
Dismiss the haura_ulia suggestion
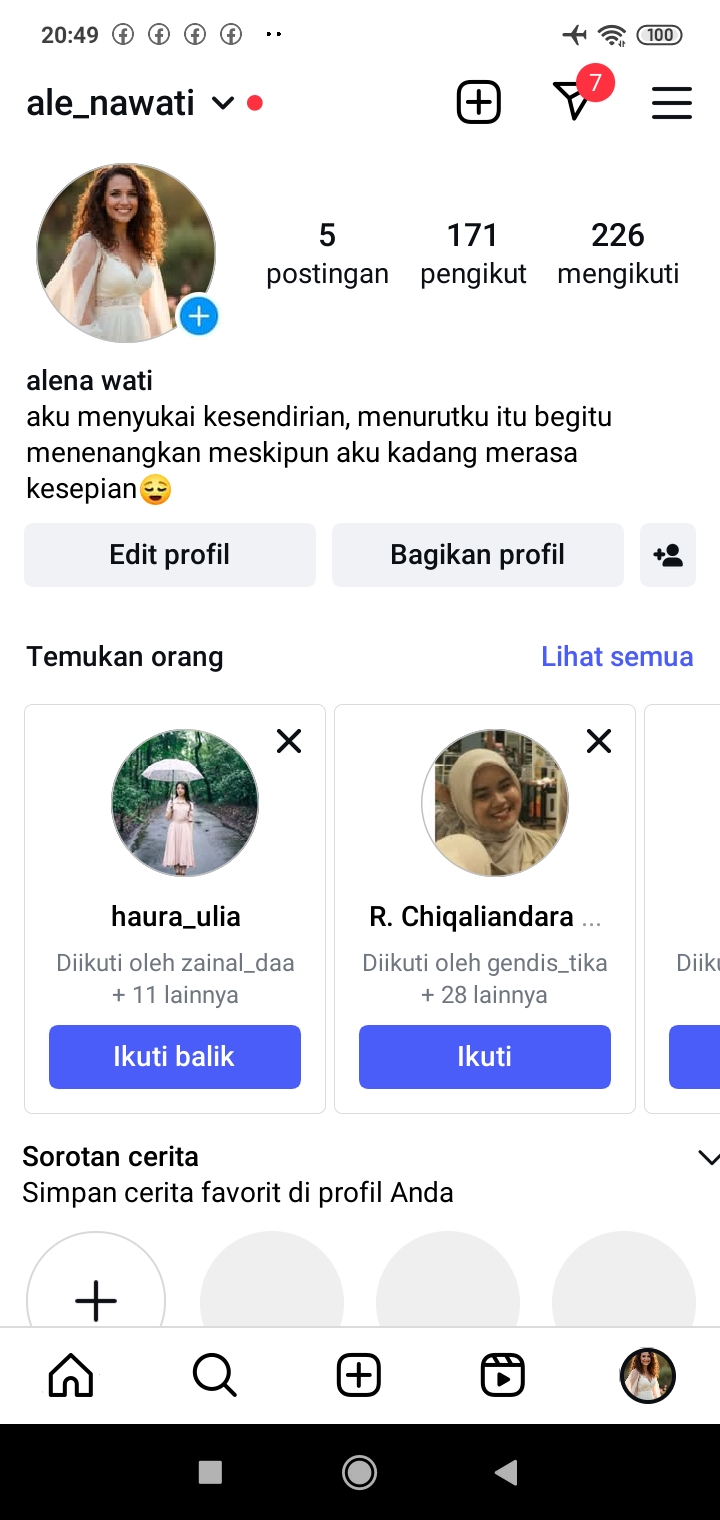[x=289, y=741]
